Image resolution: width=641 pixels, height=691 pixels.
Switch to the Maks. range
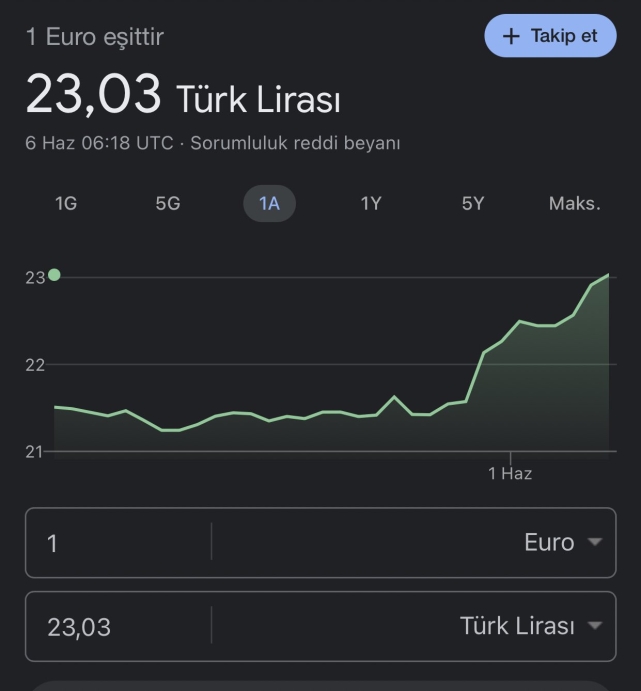click(574, 204)
